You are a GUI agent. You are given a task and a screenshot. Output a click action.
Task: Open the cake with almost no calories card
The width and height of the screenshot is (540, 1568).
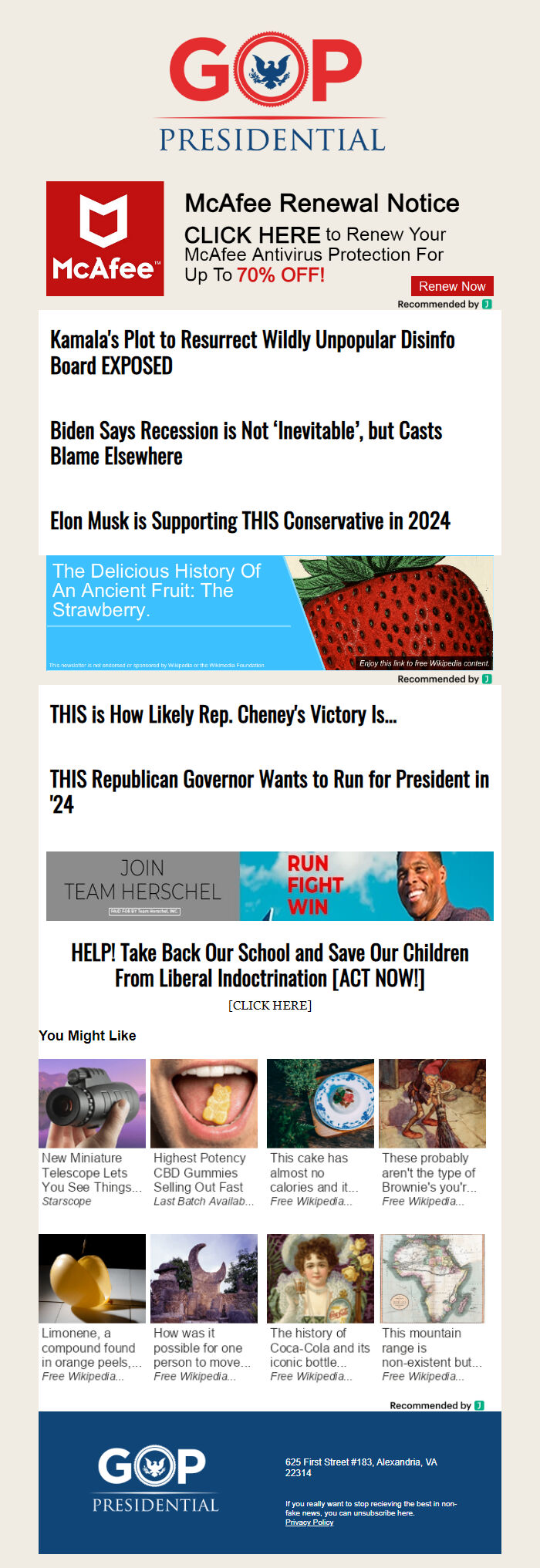click(x=320, y=1133)
